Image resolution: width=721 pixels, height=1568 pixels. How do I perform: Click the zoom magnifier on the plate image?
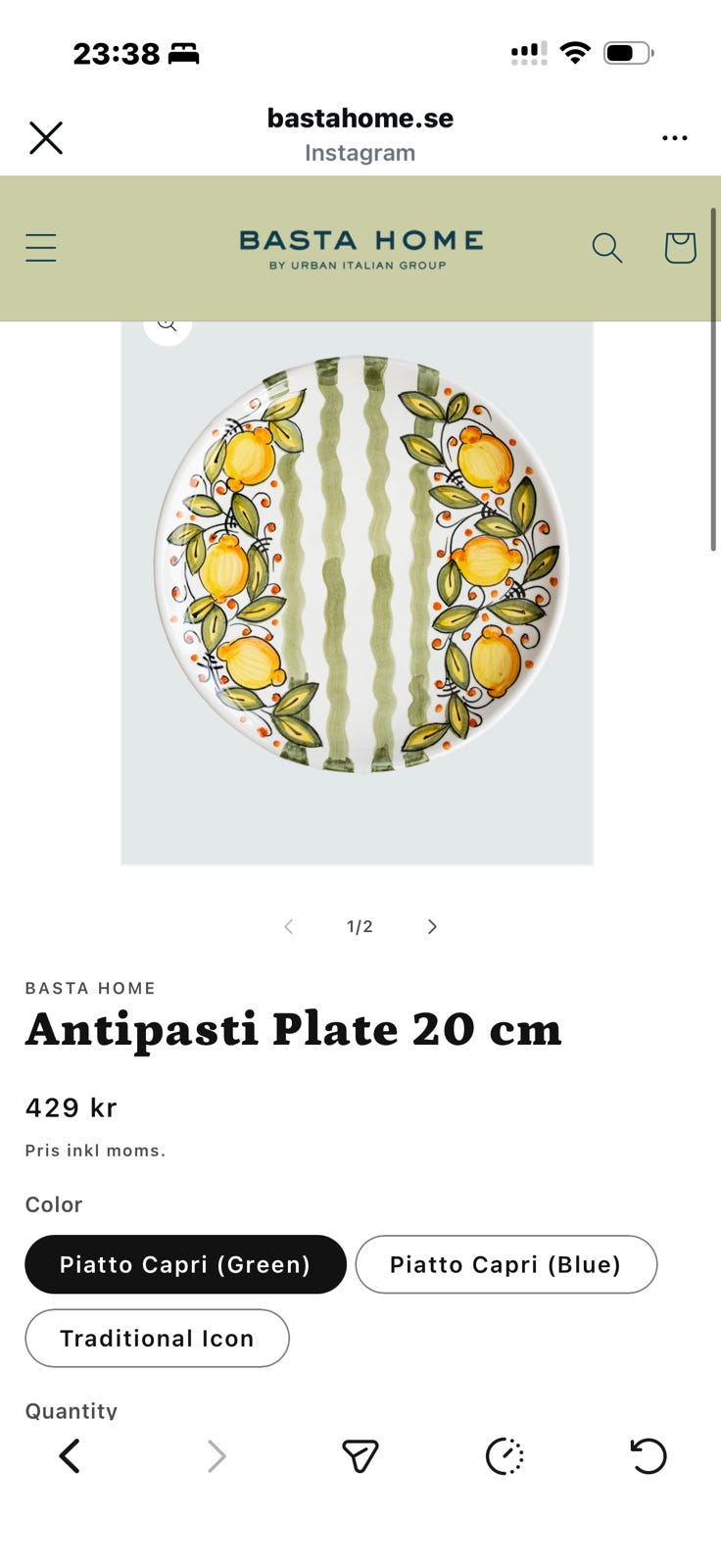[x=167, y=322]
